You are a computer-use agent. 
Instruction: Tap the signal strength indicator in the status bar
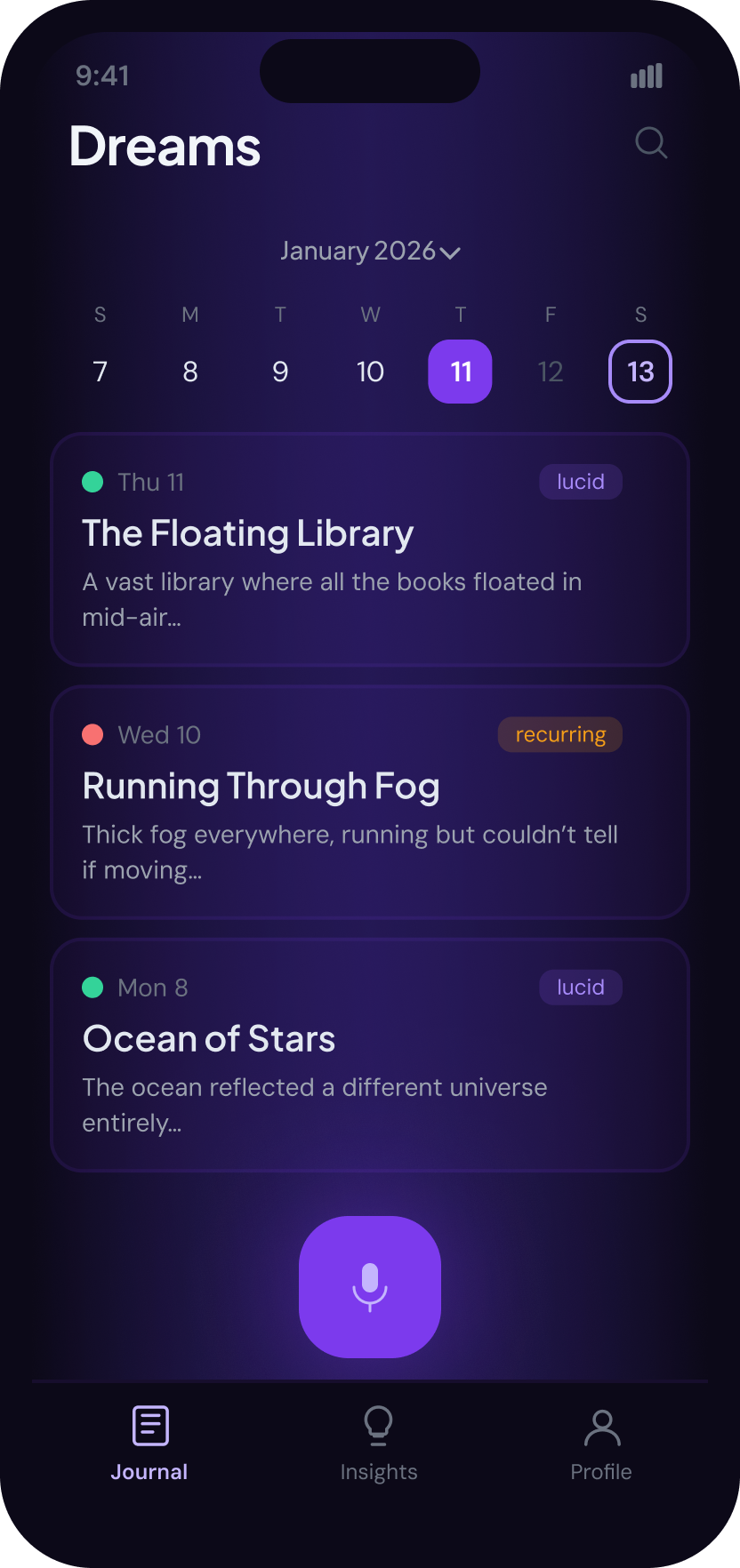coord(647,76)
